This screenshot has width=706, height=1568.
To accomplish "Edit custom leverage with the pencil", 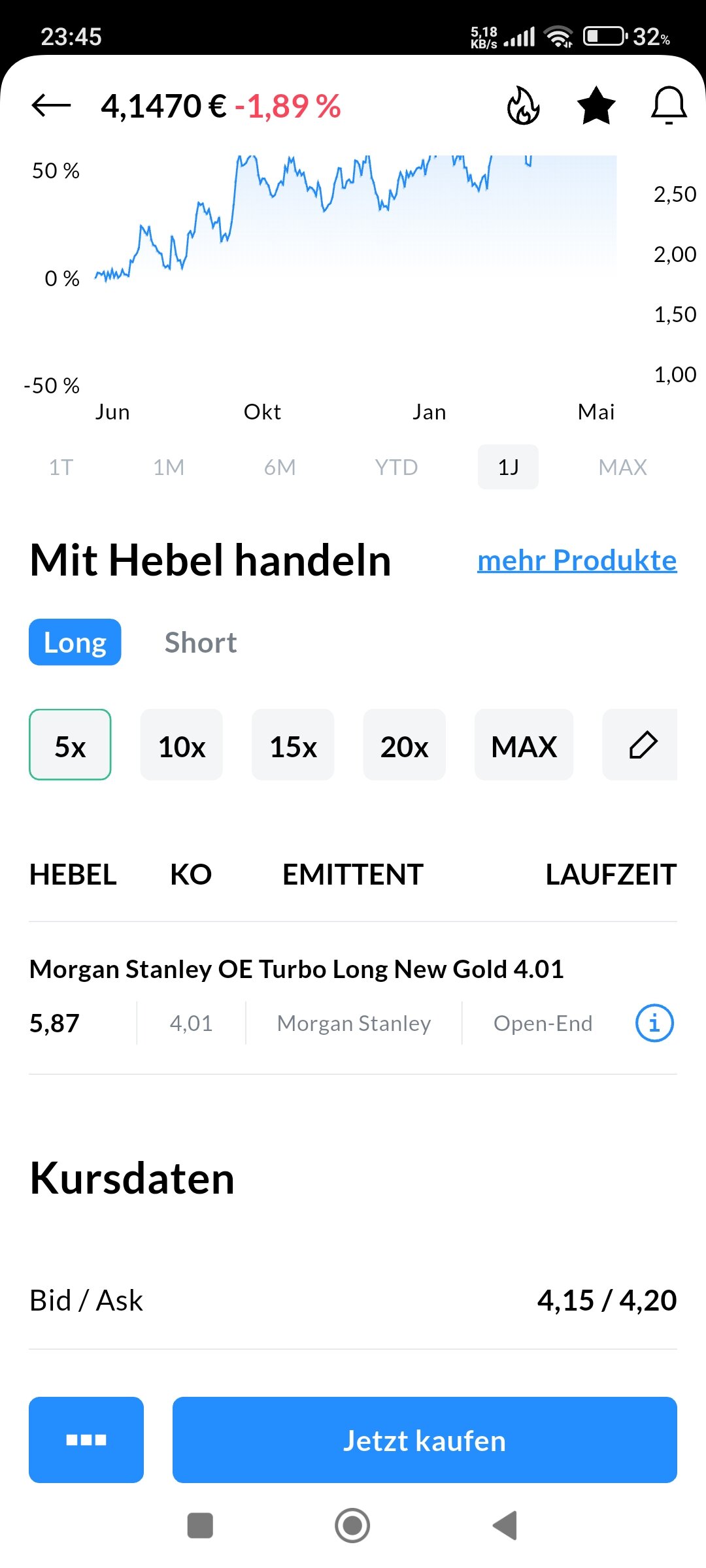I will point(642,745).
